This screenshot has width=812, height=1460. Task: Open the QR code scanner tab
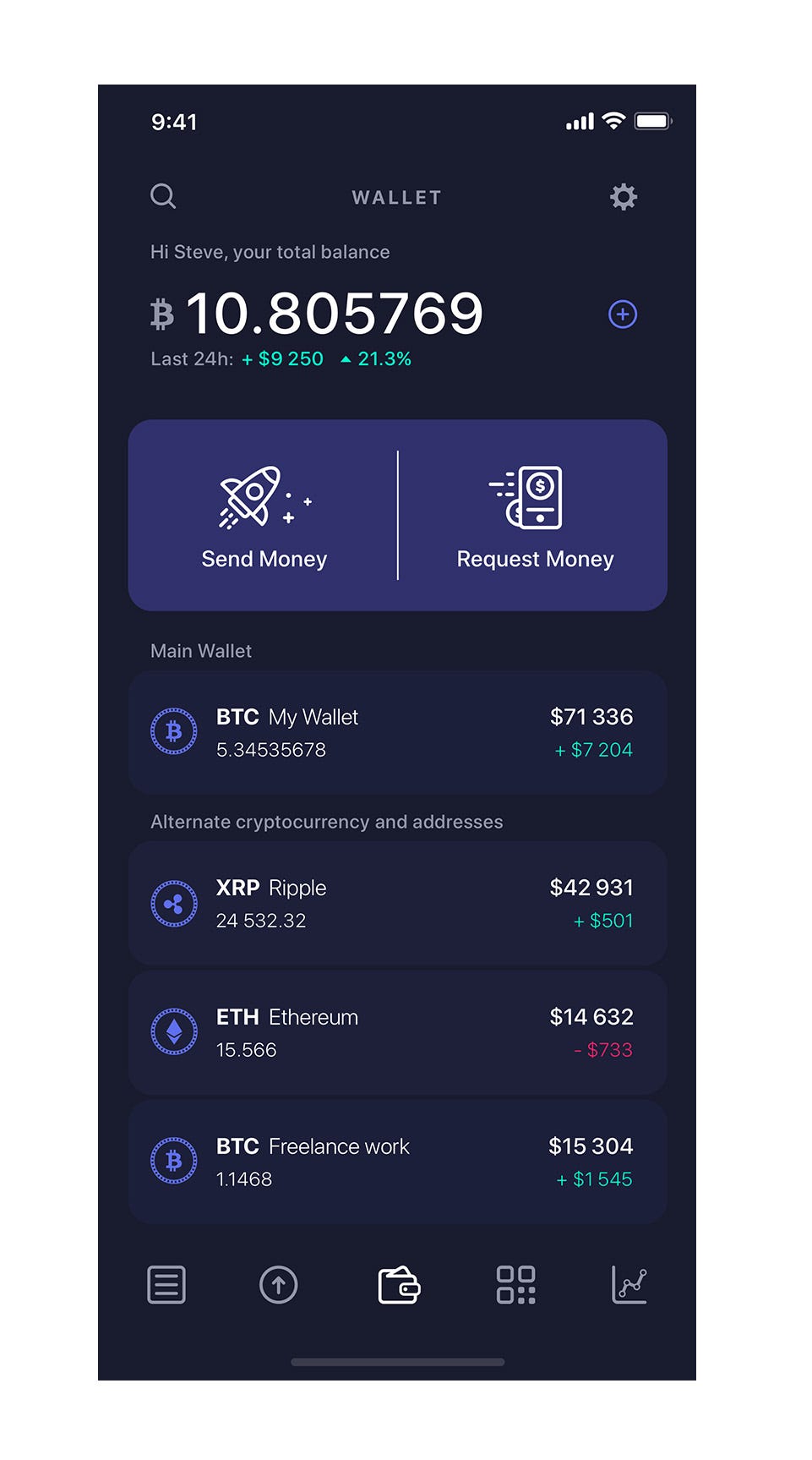516,1285
